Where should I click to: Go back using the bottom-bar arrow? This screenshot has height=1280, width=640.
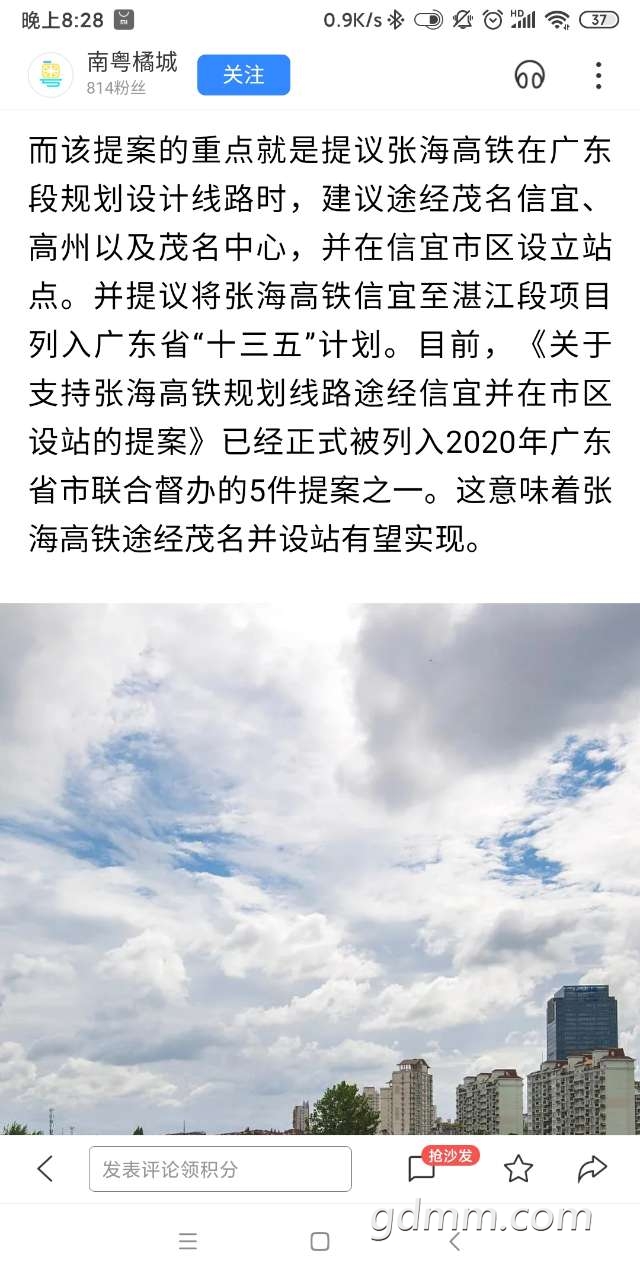(x=45, y=1168)
